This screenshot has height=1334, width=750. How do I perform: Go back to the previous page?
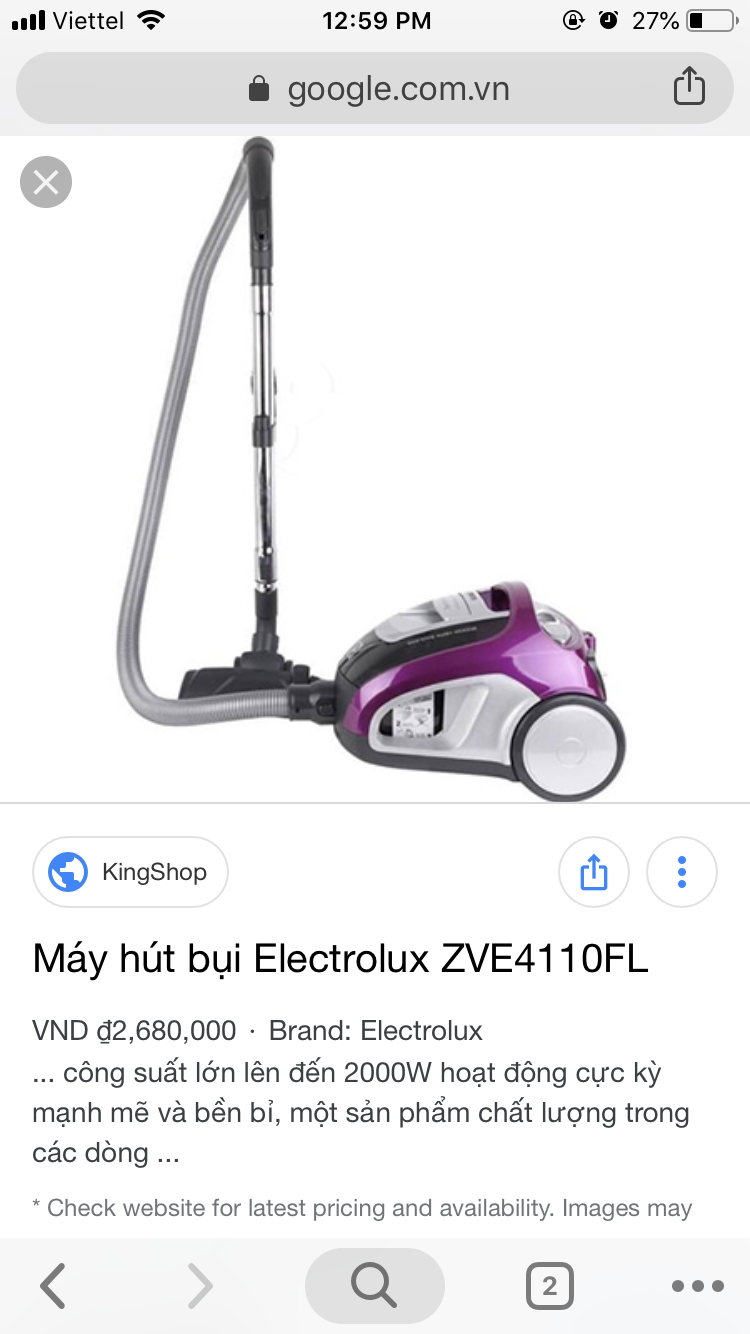pyautogui.click(x=53, y=1286)
